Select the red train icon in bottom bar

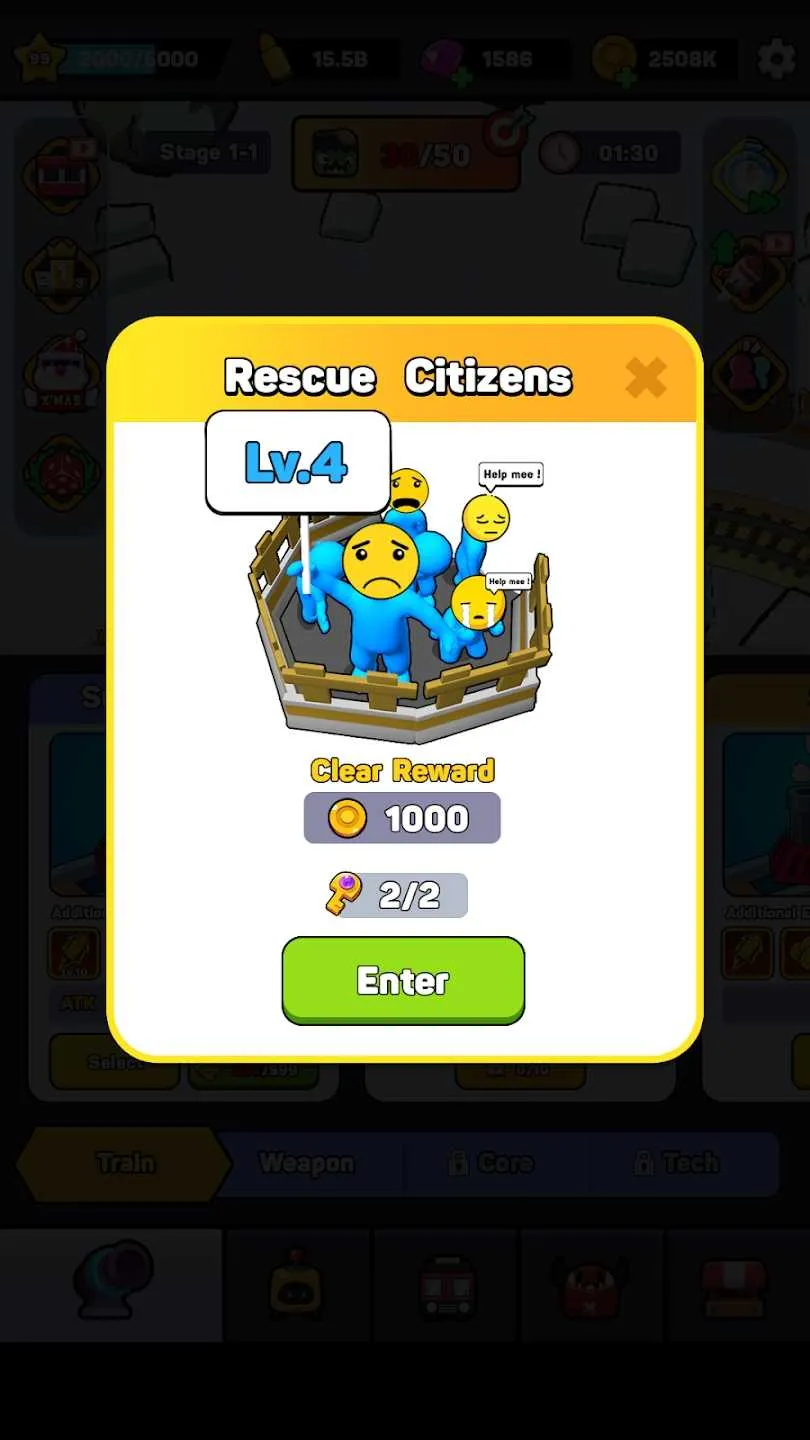445,1290
